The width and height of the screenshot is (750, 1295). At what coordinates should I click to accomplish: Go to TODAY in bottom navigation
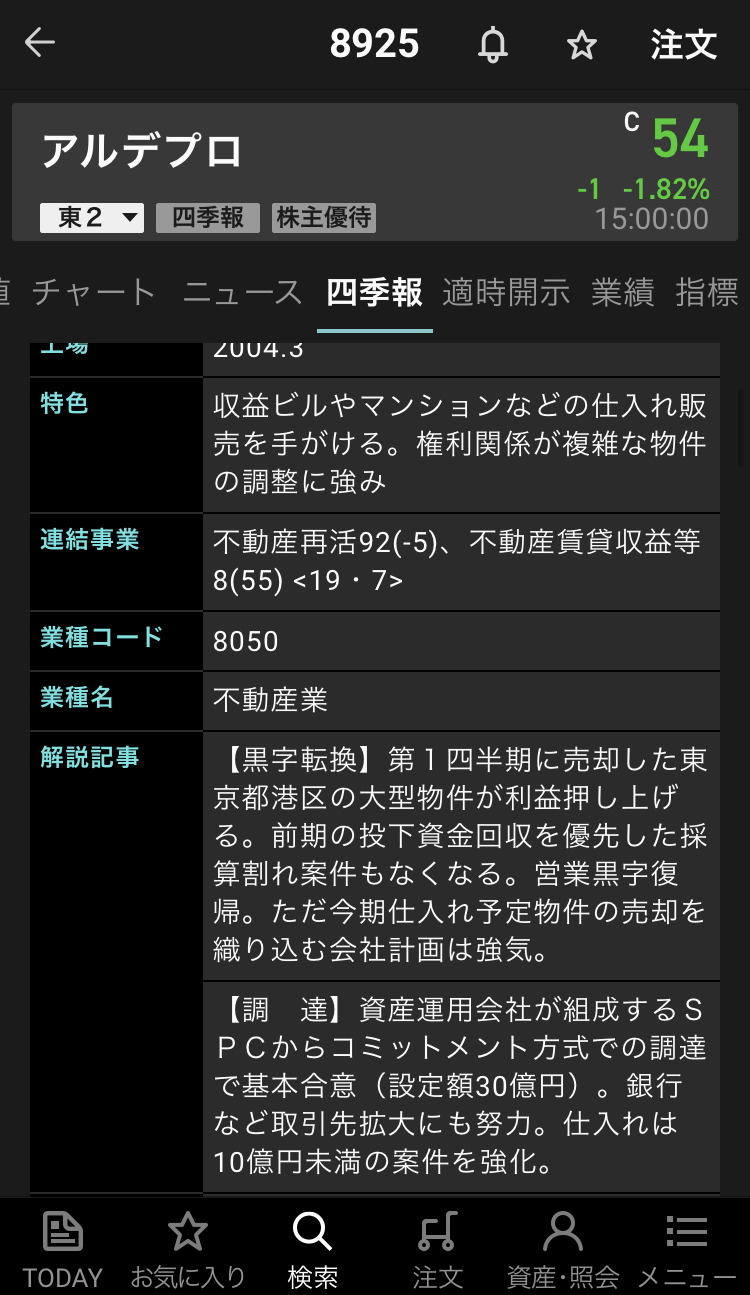point(63,1248)
